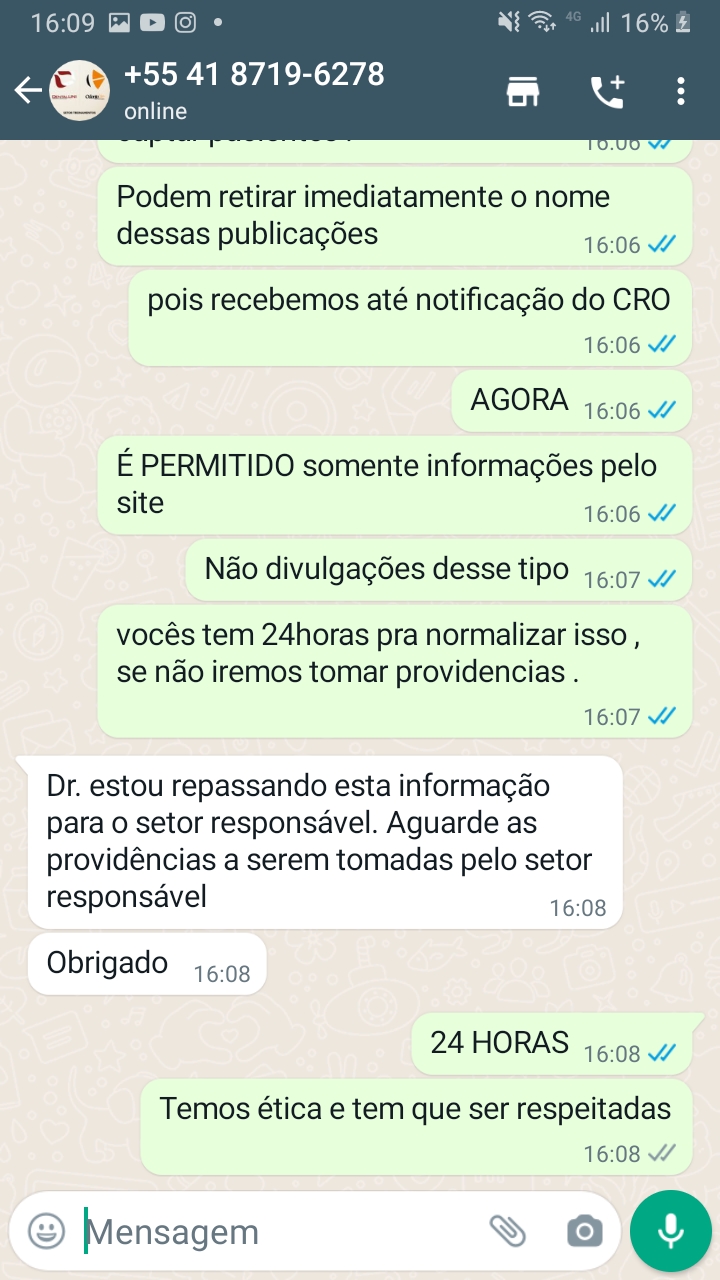Tap the microphone voice message button
720x1280 pixels.
tap(670, 1231)
